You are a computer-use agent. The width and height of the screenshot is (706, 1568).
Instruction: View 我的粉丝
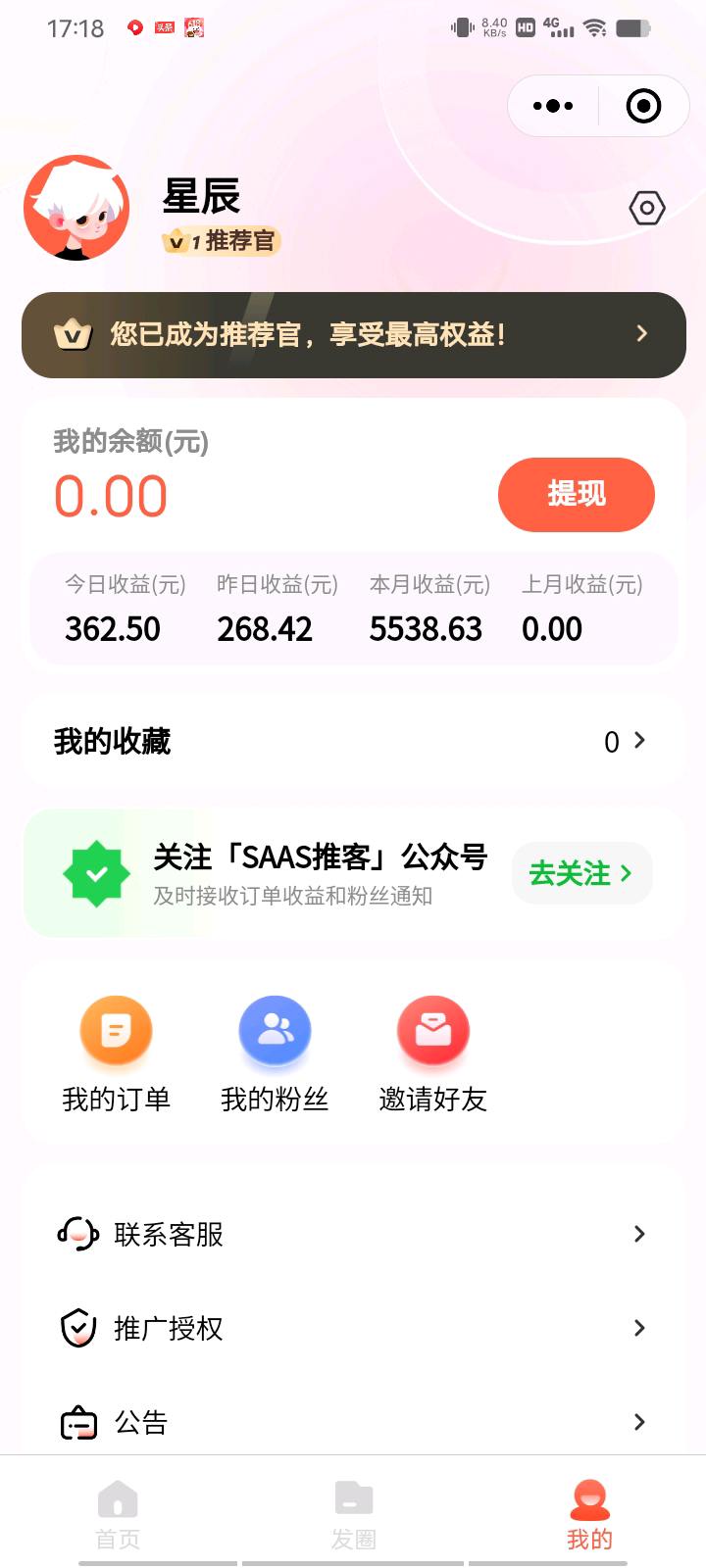(x=275, y=1054)
